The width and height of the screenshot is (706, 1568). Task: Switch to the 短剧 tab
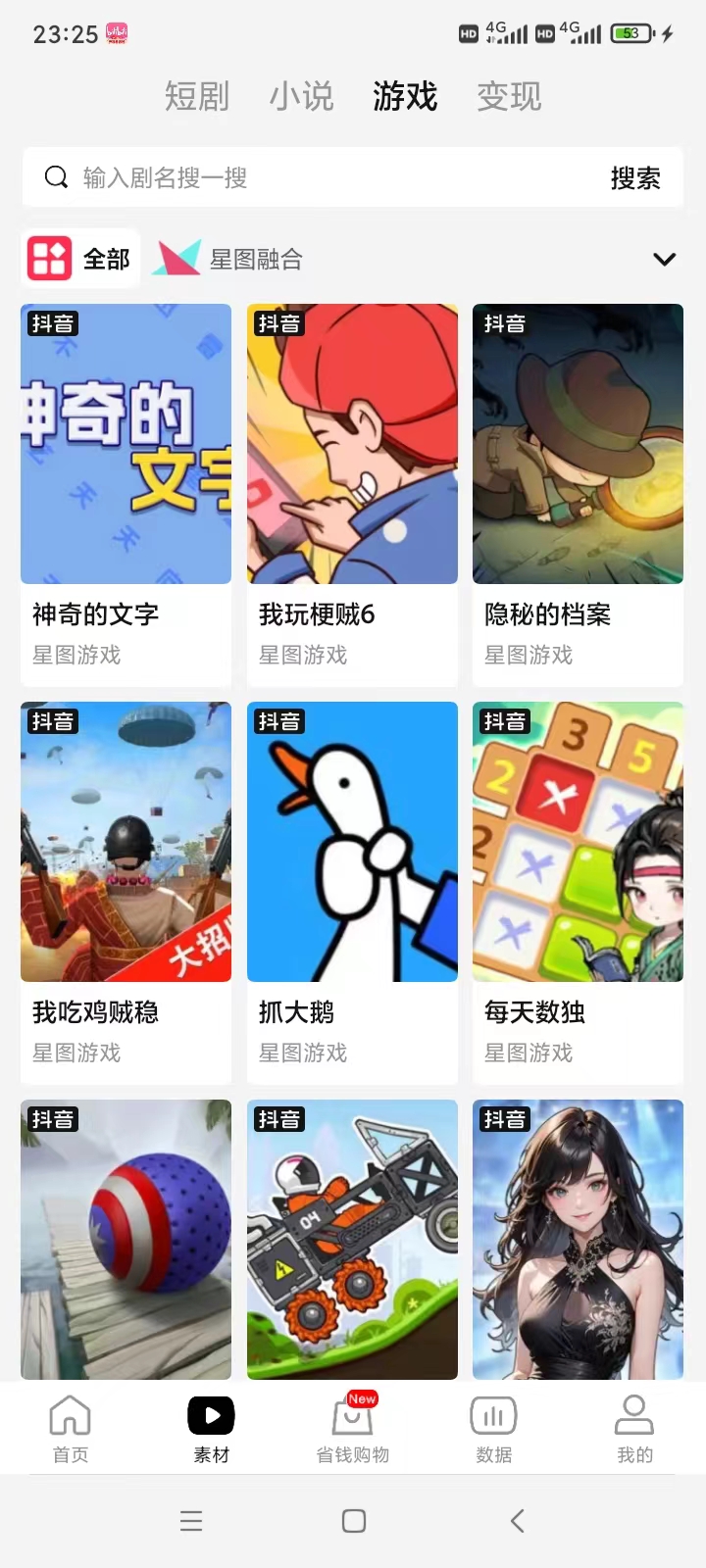tap(196, 96)
